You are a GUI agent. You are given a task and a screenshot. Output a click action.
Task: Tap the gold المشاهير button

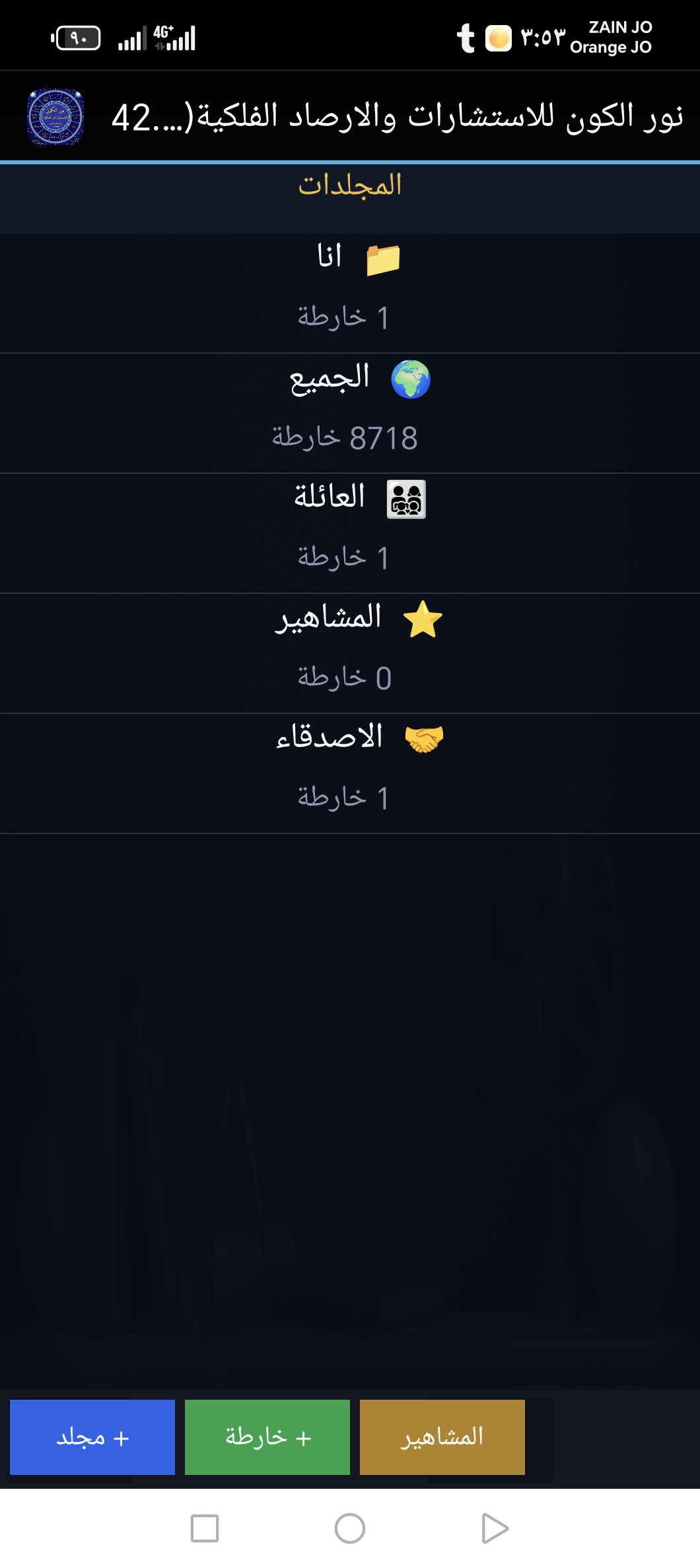[442, 1437]
